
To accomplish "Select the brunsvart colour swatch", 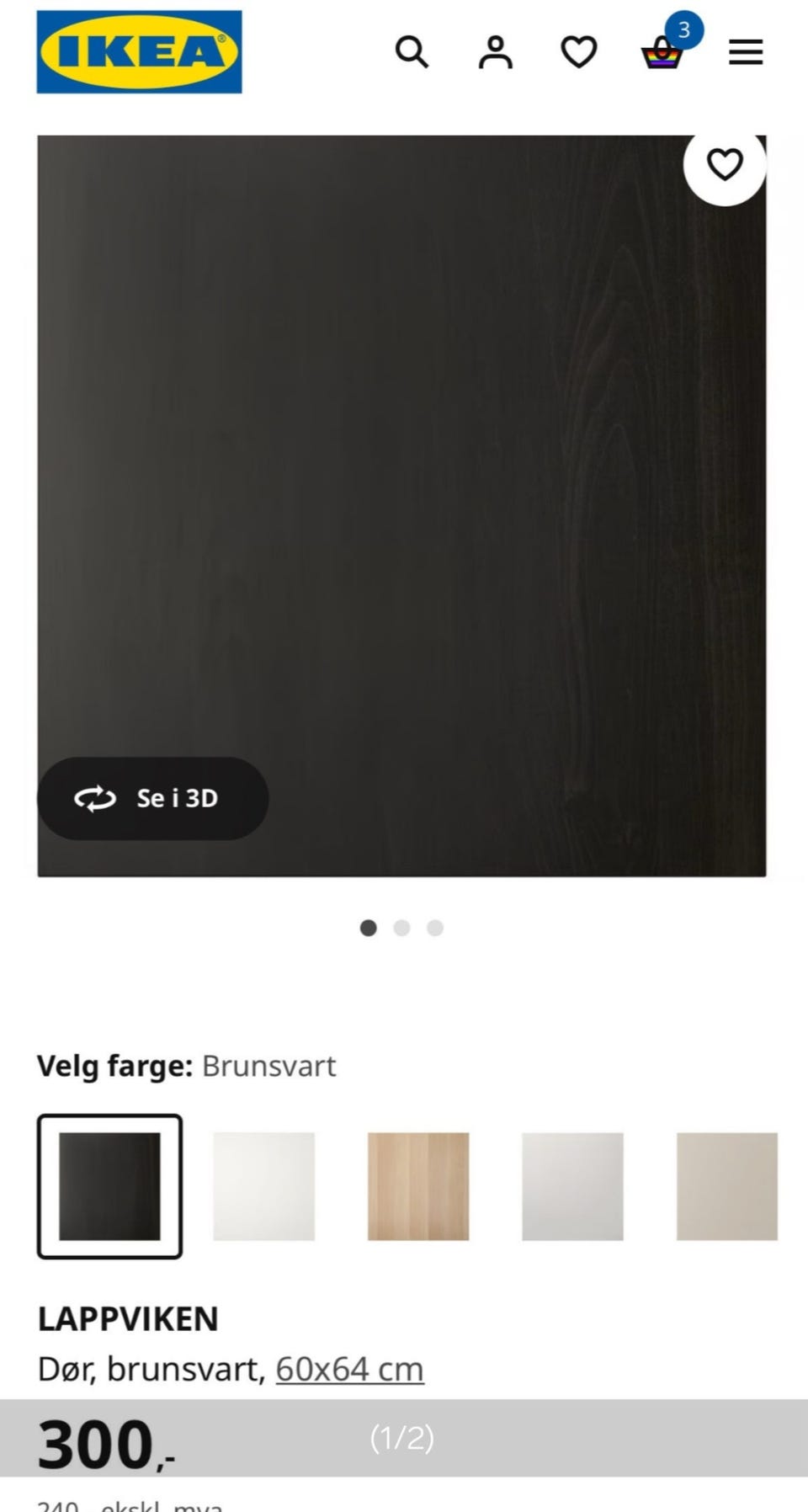I will (109, 1186).
